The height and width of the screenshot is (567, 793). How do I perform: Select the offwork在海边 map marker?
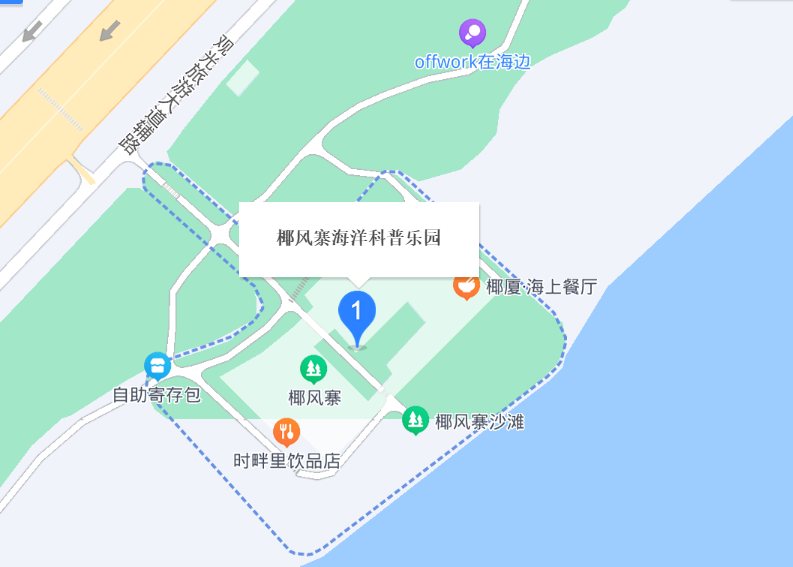pos(472,34)
